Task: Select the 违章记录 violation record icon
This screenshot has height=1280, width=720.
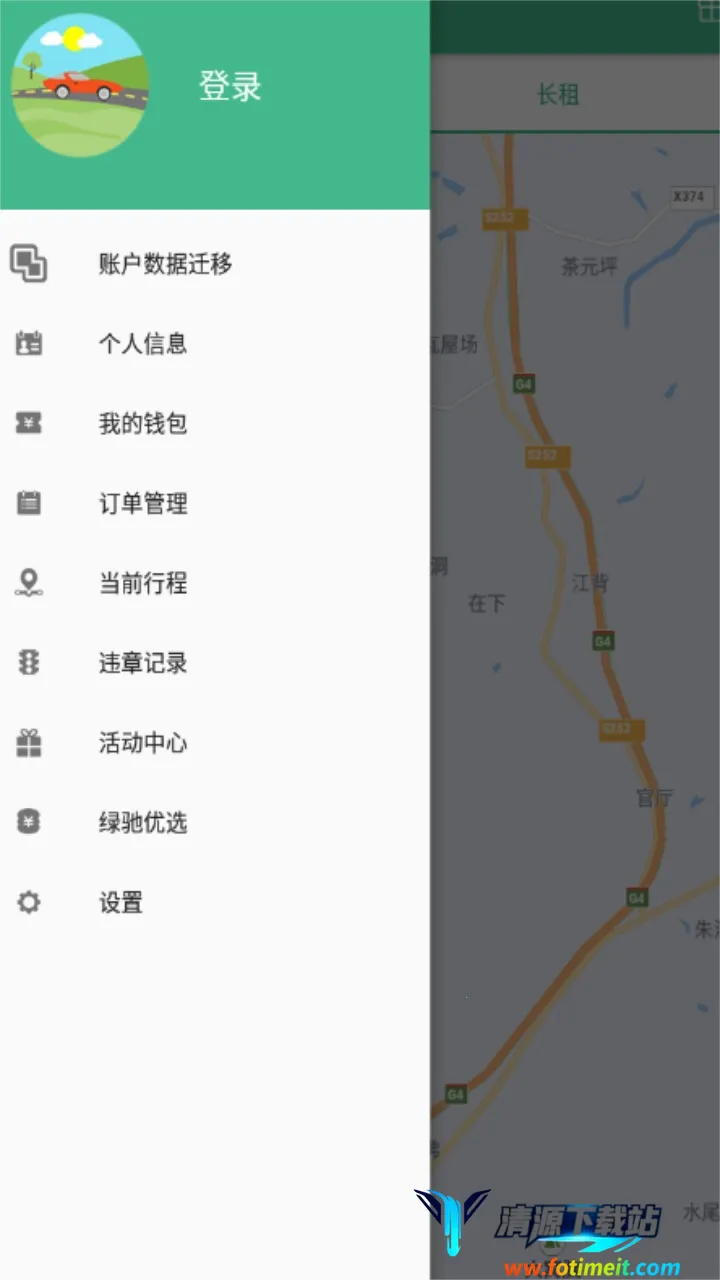Action: [x=28, y=663]
